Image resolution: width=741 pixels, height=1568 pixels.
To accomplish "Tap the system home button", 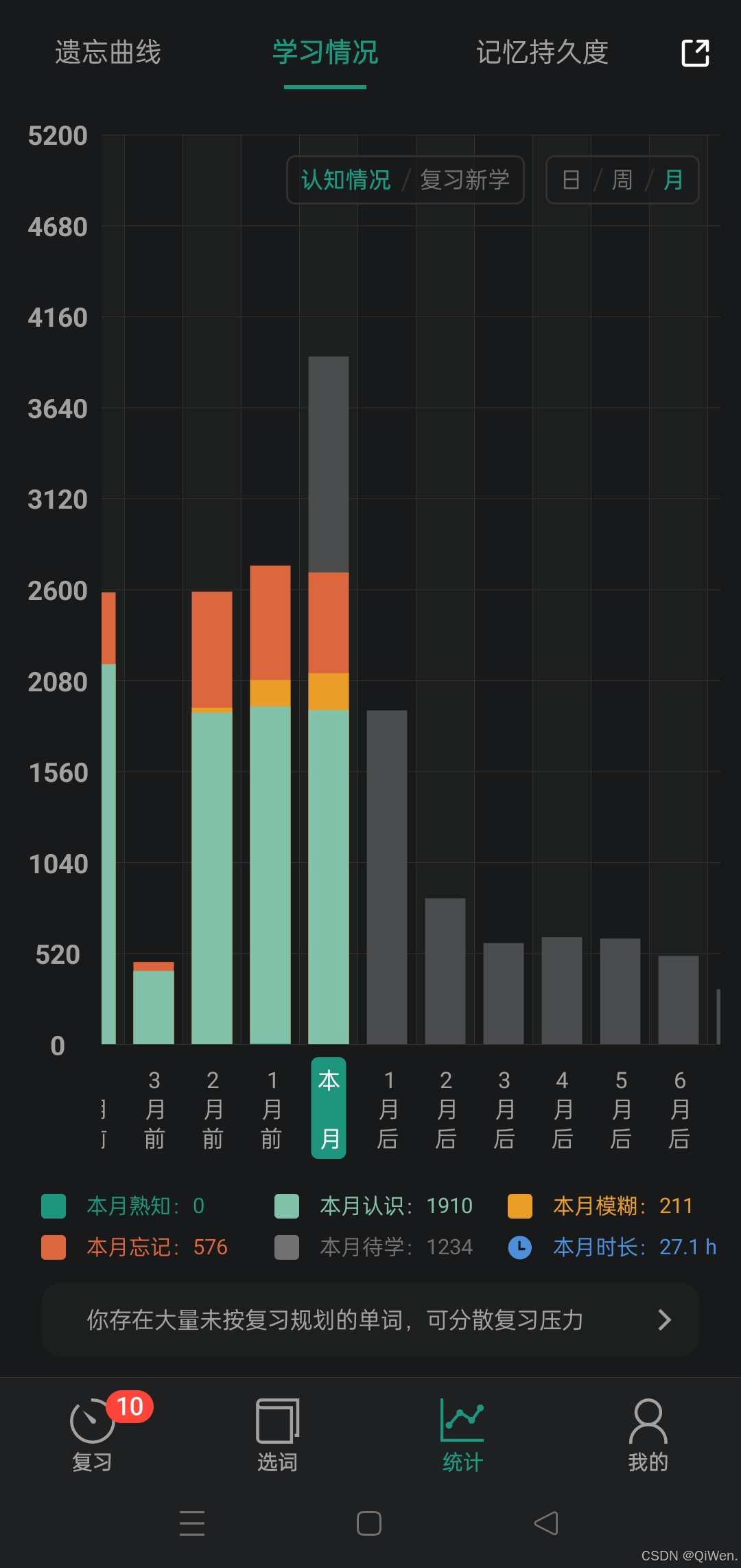I will (369, 1523).
